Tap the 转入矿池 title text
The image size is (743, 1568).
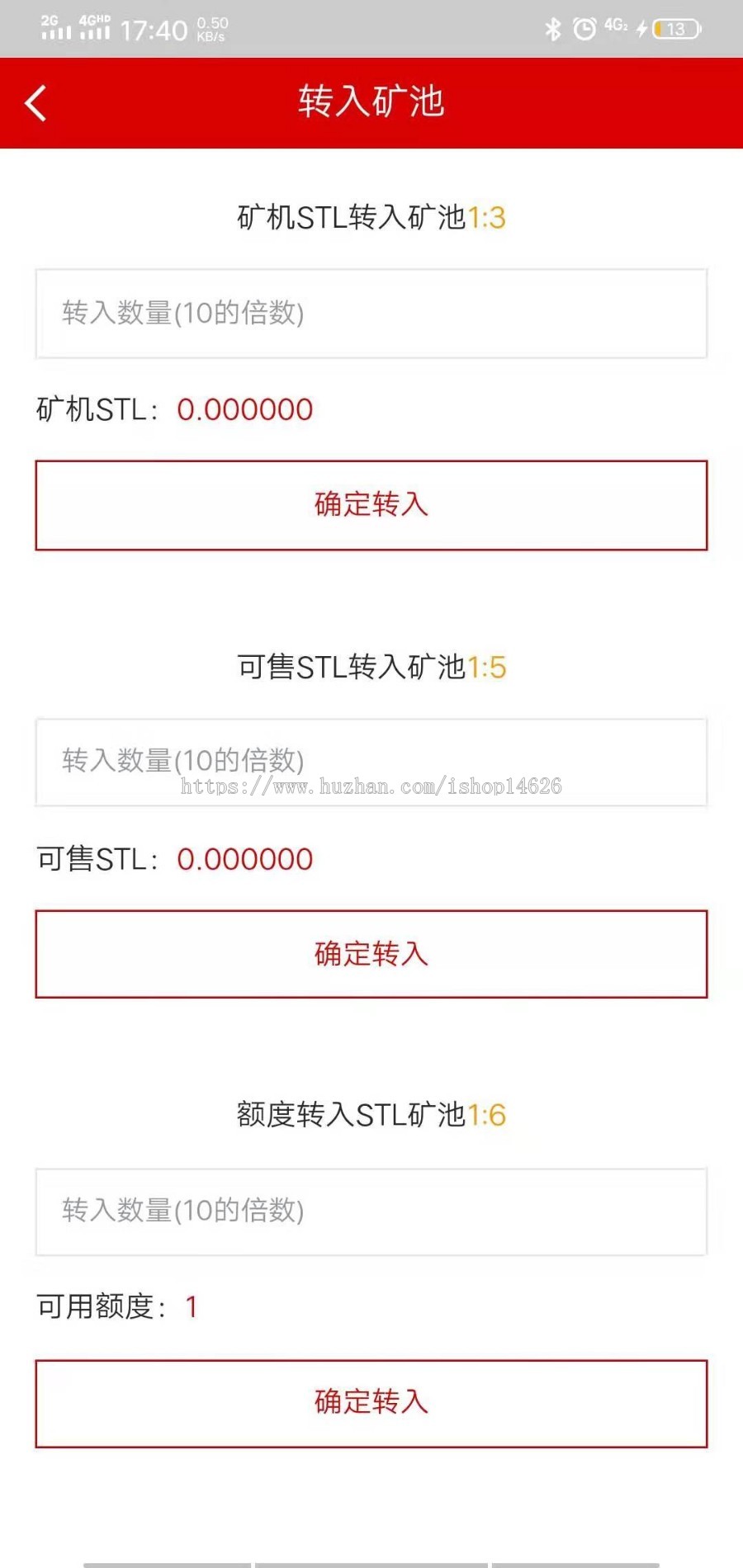coord(371,102)
